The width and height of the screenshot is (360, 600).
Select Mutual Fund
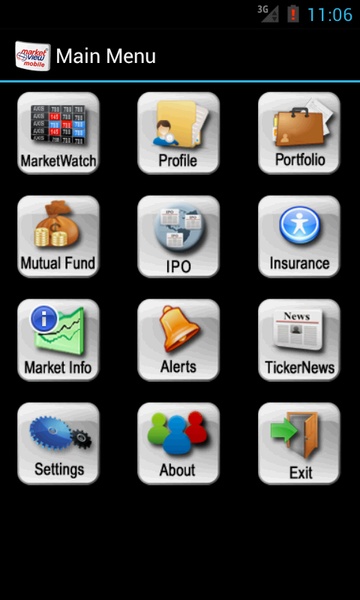pyautogui.click(x=58, y=236)
